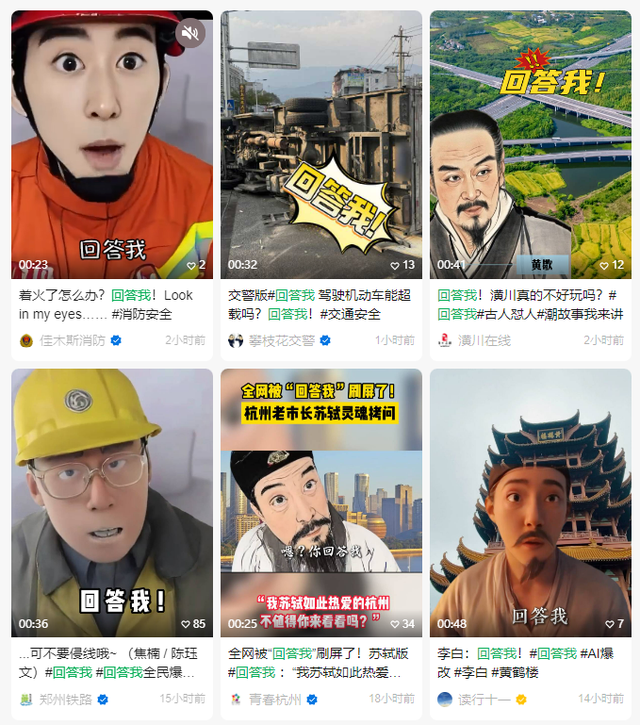The width and height of the screenshot is (640, 725).
Task: Visit the 佳木斯消防 profile
Action: point(72,340)
